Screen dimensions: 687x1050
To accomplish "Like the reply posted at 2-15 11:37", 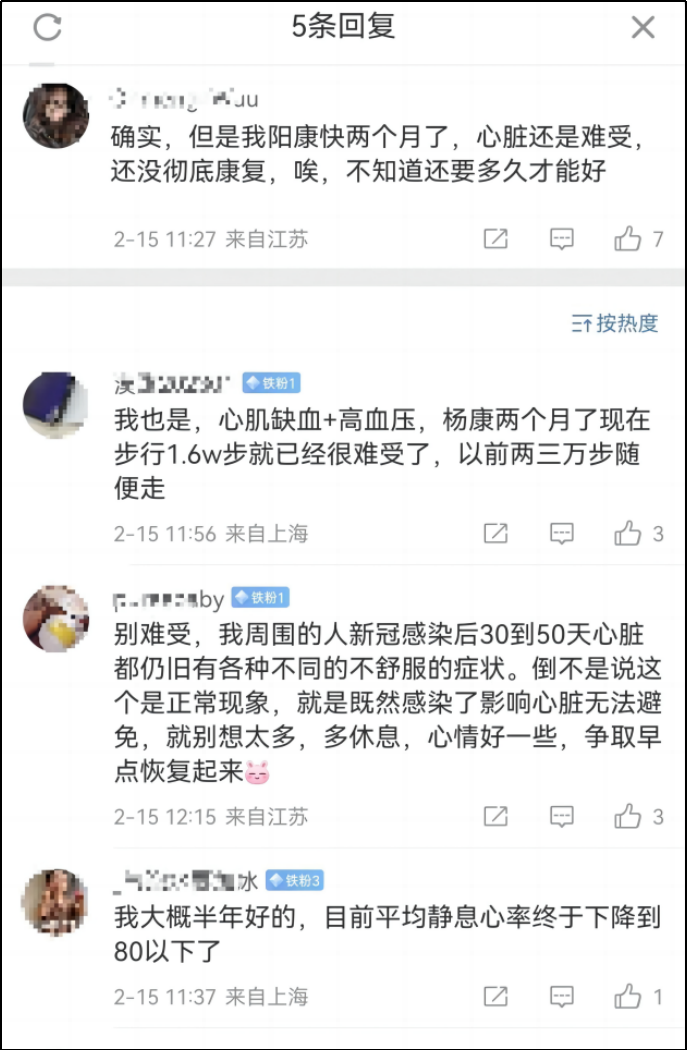I will [x=628, y=997].
